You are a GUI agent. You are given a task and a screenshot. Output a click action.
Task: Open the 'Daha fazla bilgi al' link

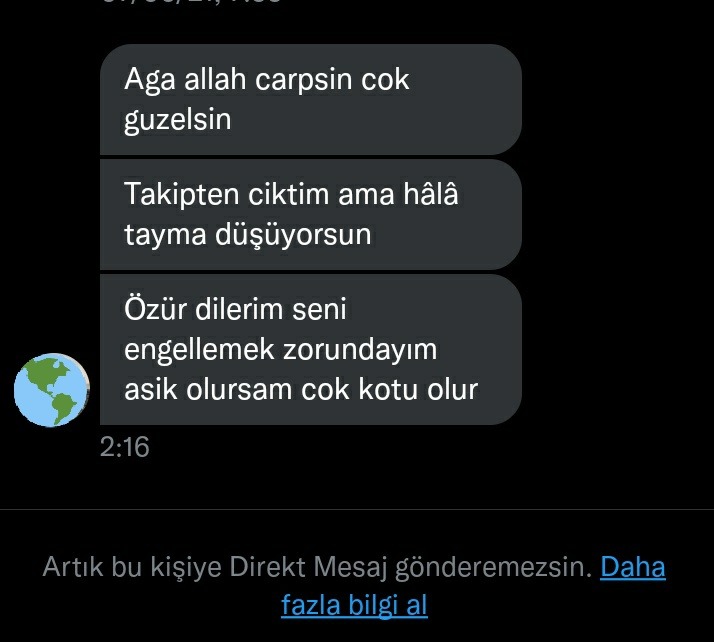point(354,605)
